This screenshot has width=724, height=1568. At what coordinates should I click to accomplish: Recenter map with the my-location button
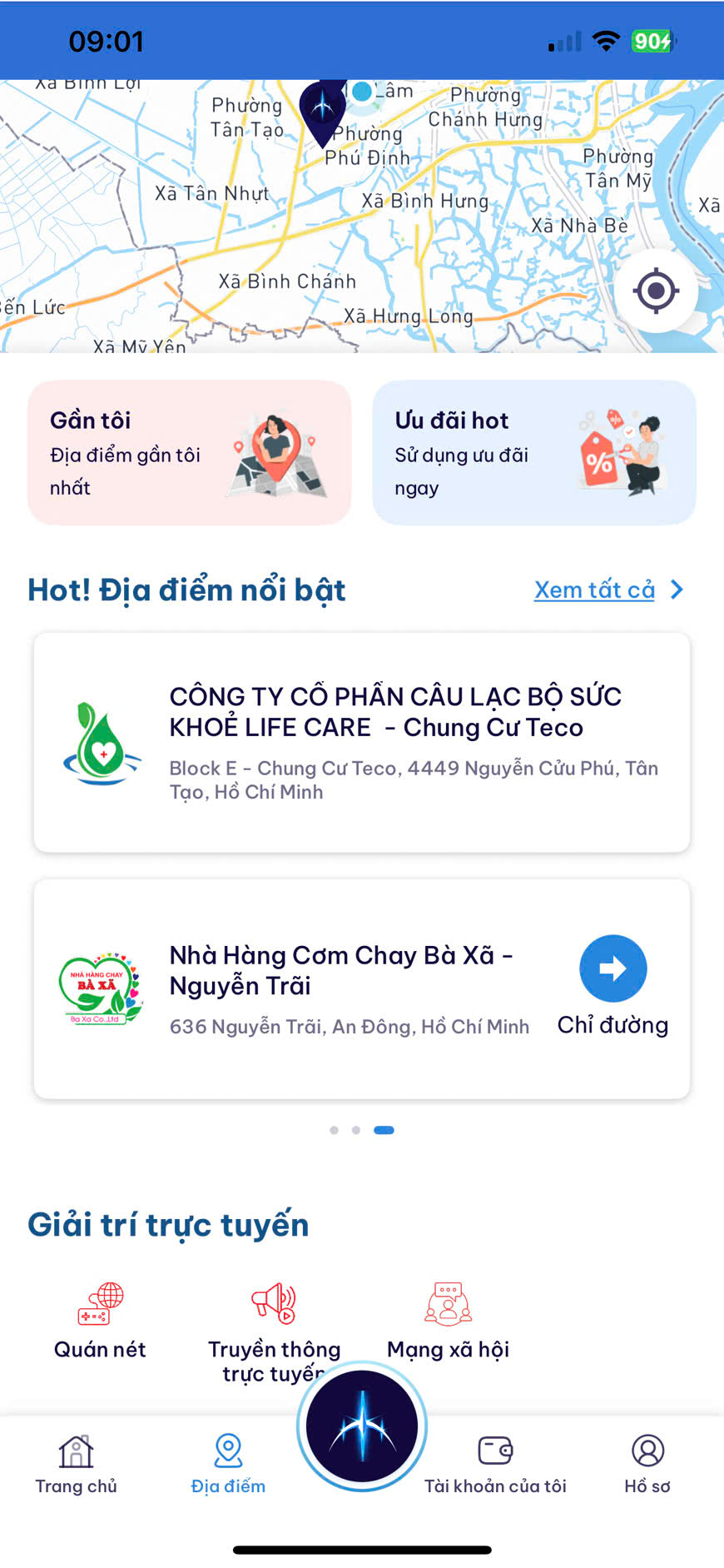pyautogui.click(x=656, y=291)
